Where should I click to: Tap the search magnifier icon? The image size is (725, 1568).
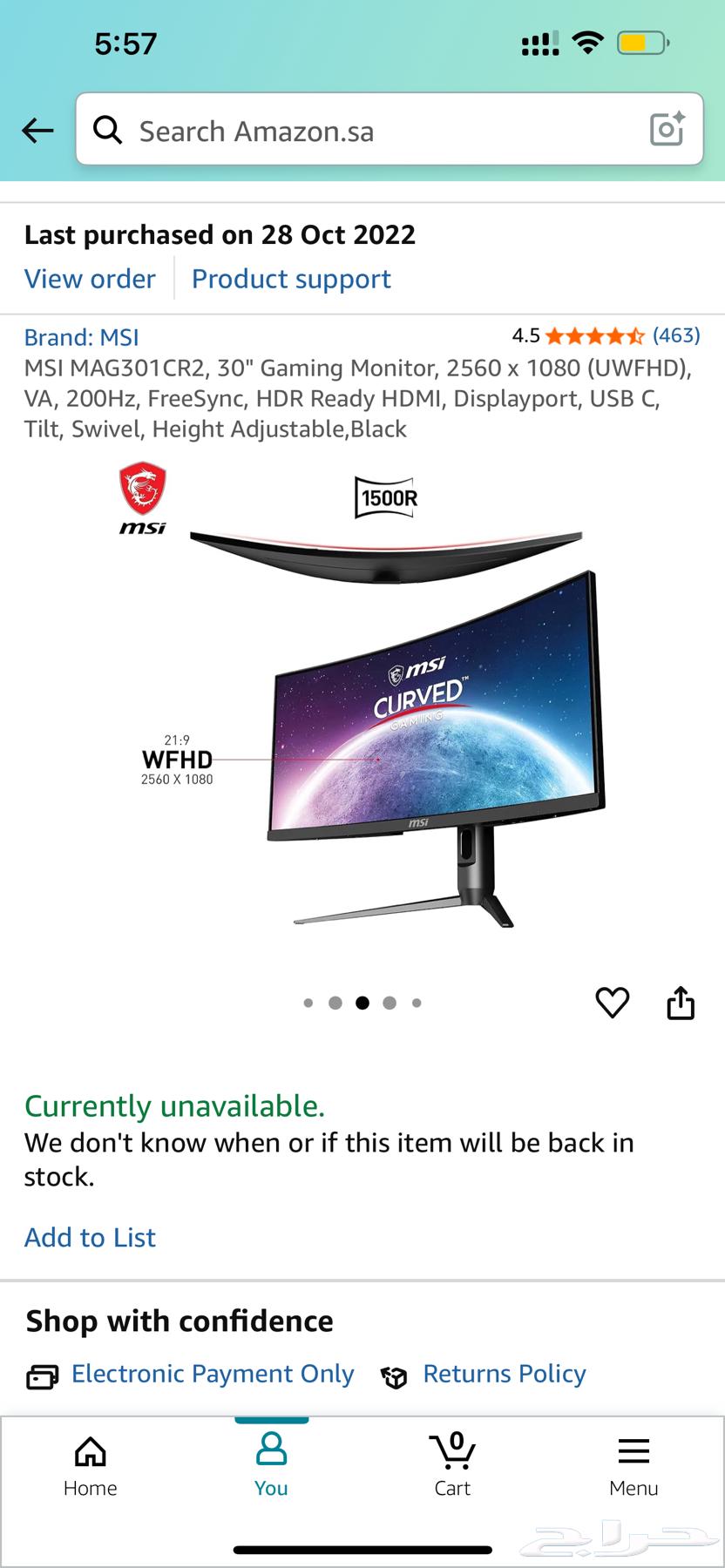click(x=107, y=129)
